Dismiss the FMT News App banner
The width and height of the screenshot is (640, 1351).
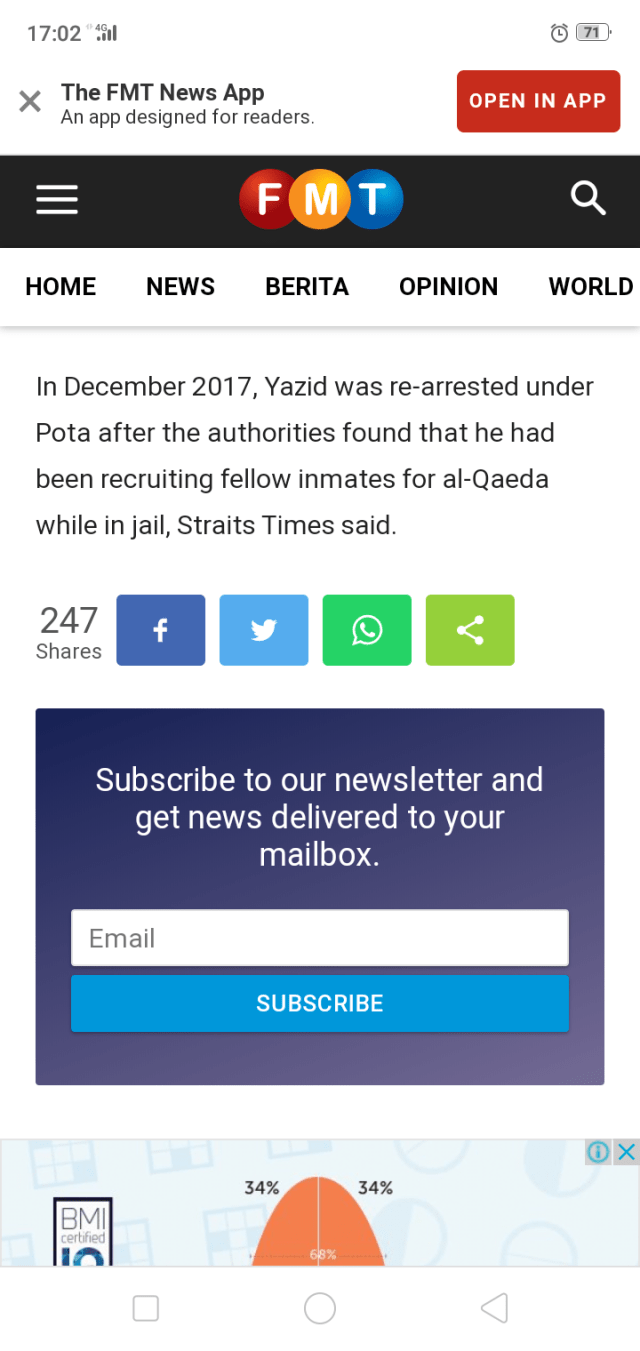coord(30,101)
